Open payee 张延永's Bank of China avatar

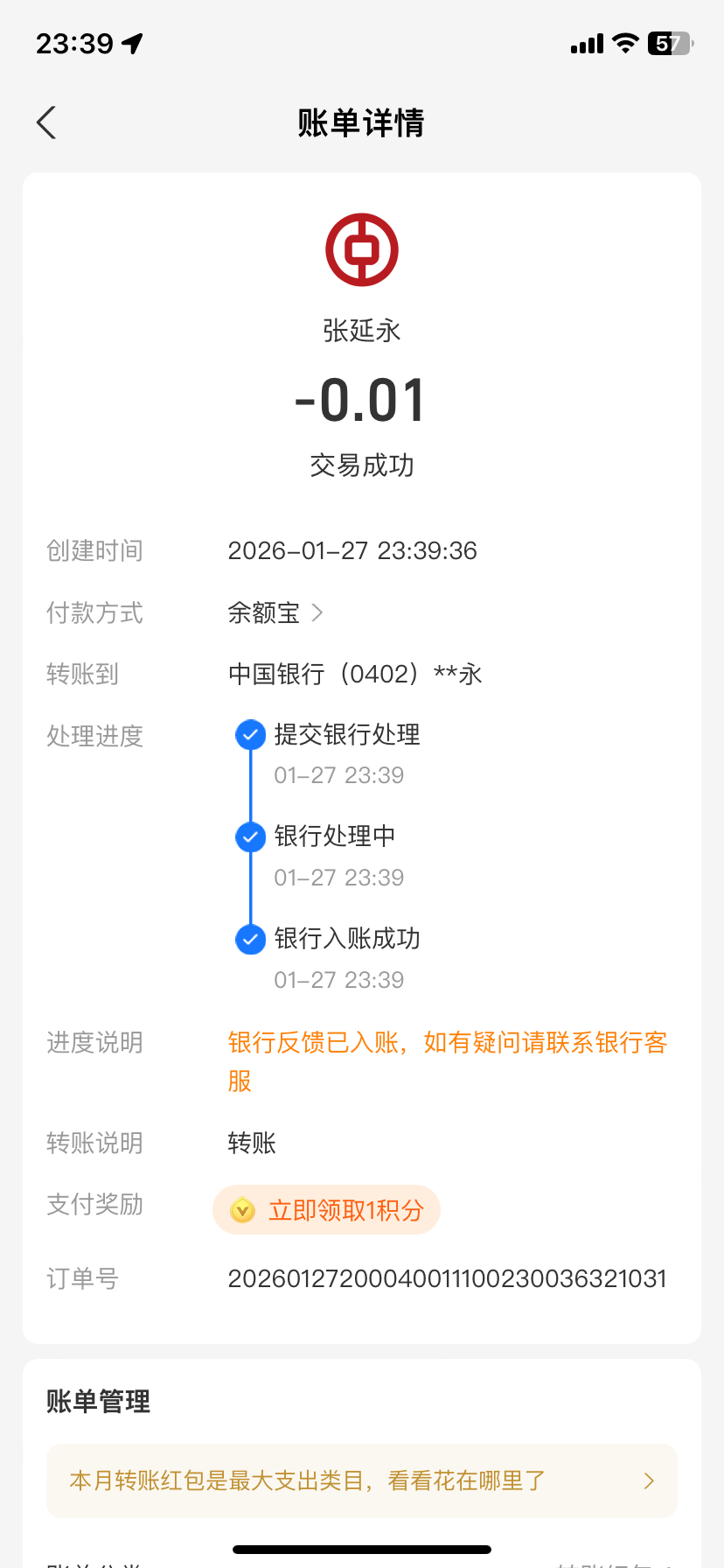pos(362,250)
